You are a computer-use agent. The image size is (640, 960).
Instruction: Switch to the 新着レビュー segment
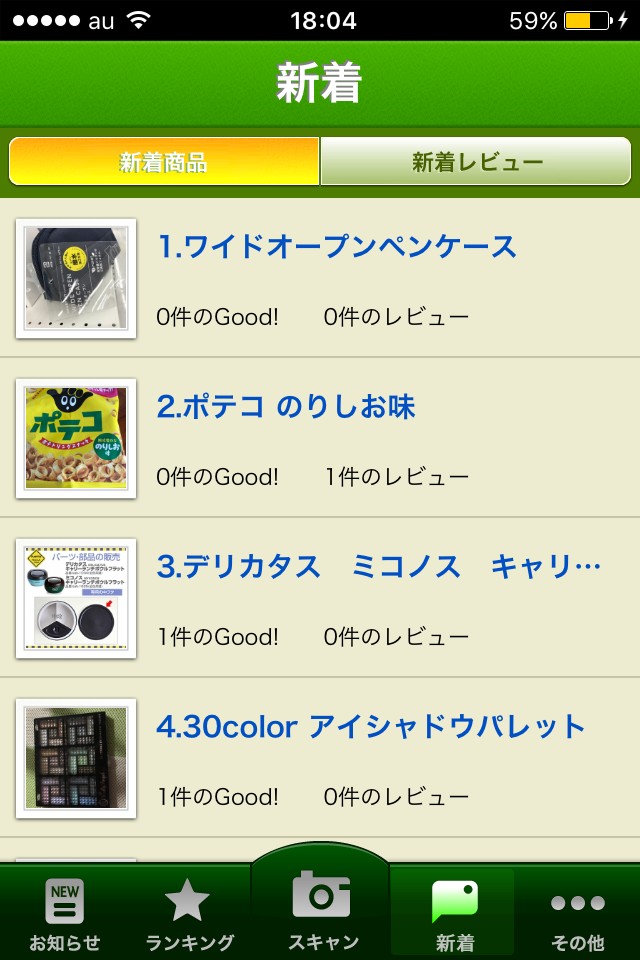click(x=476, y=162)
